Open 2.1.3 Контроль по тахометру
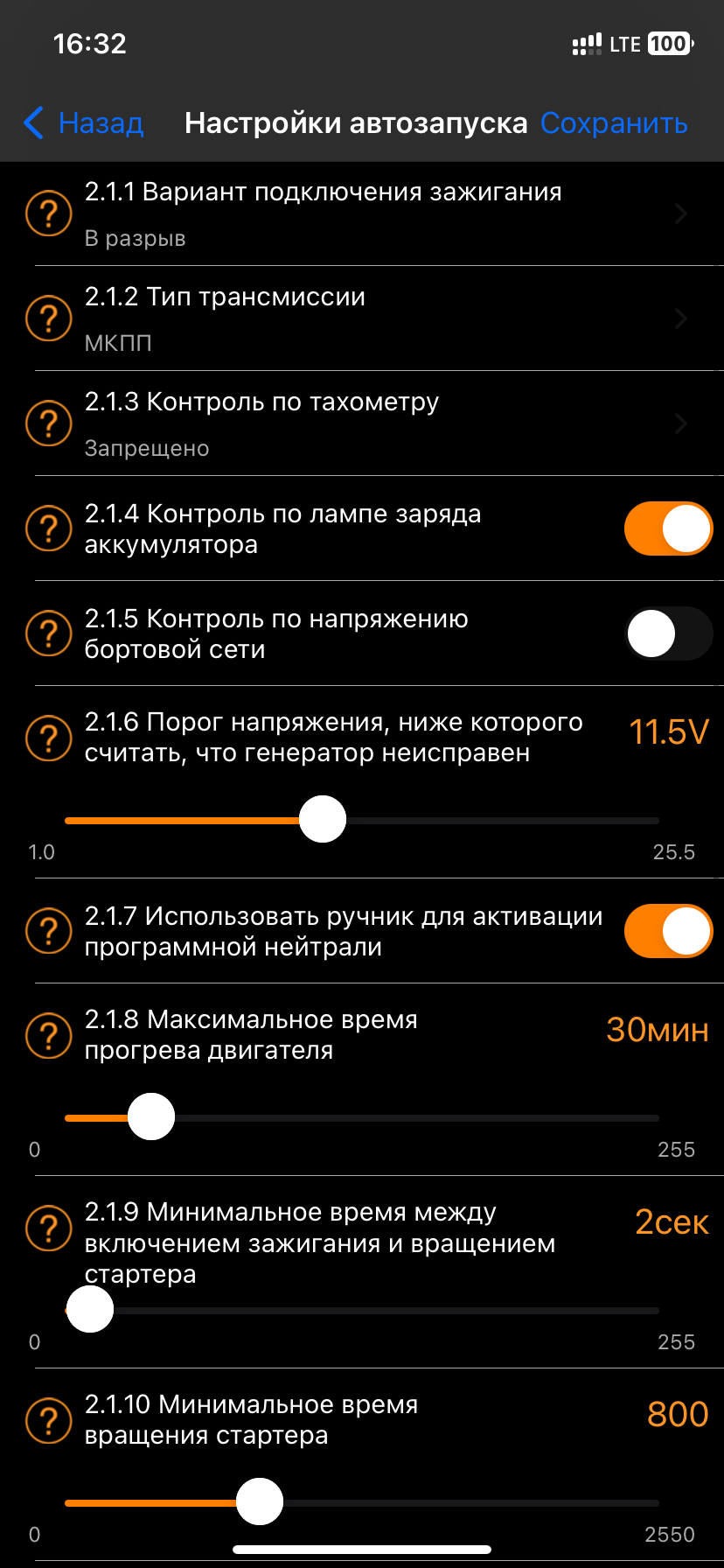The image size is (724, 1568). coord(362,423)
